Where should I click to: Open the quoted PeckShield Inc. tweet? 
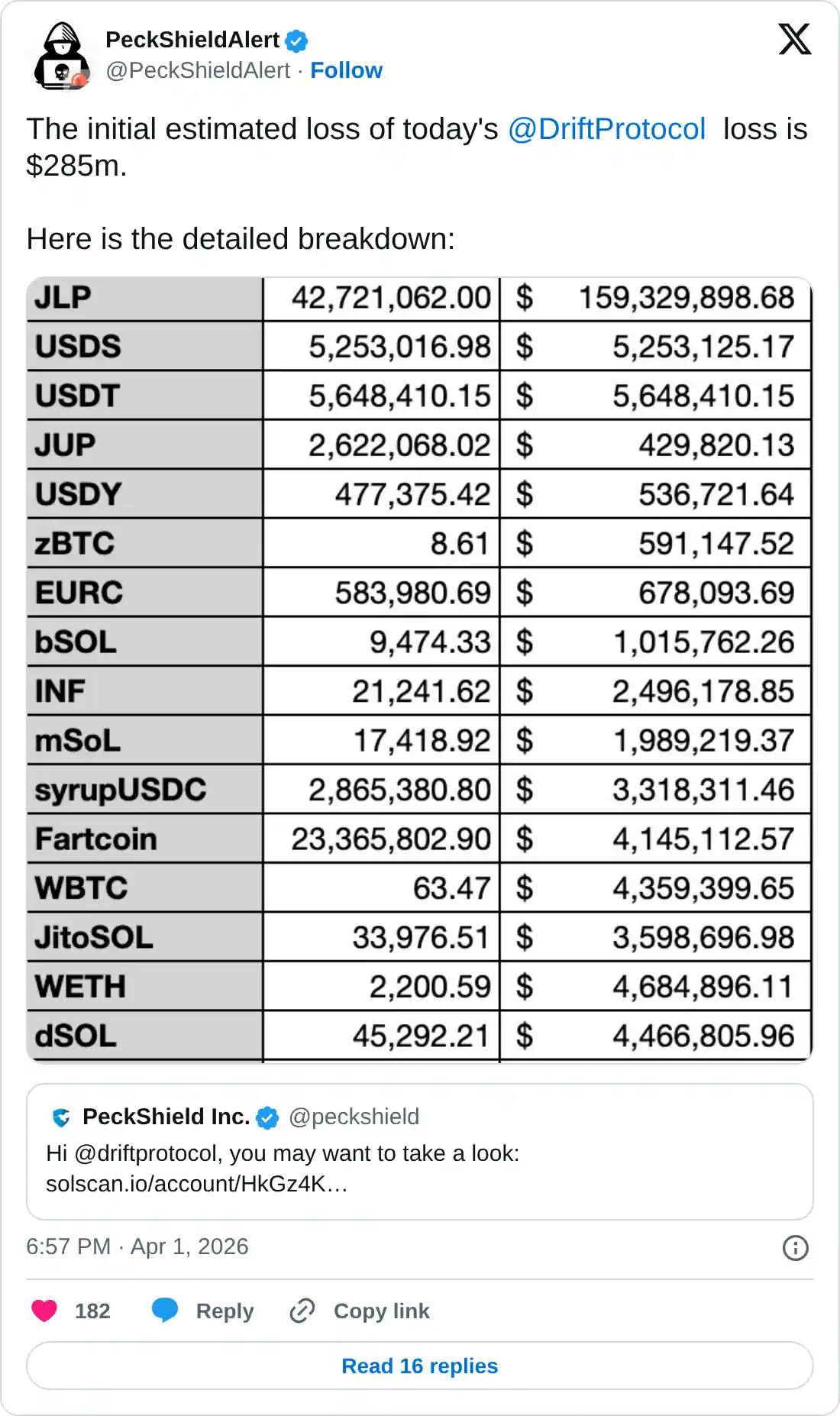click(419, 1151)
